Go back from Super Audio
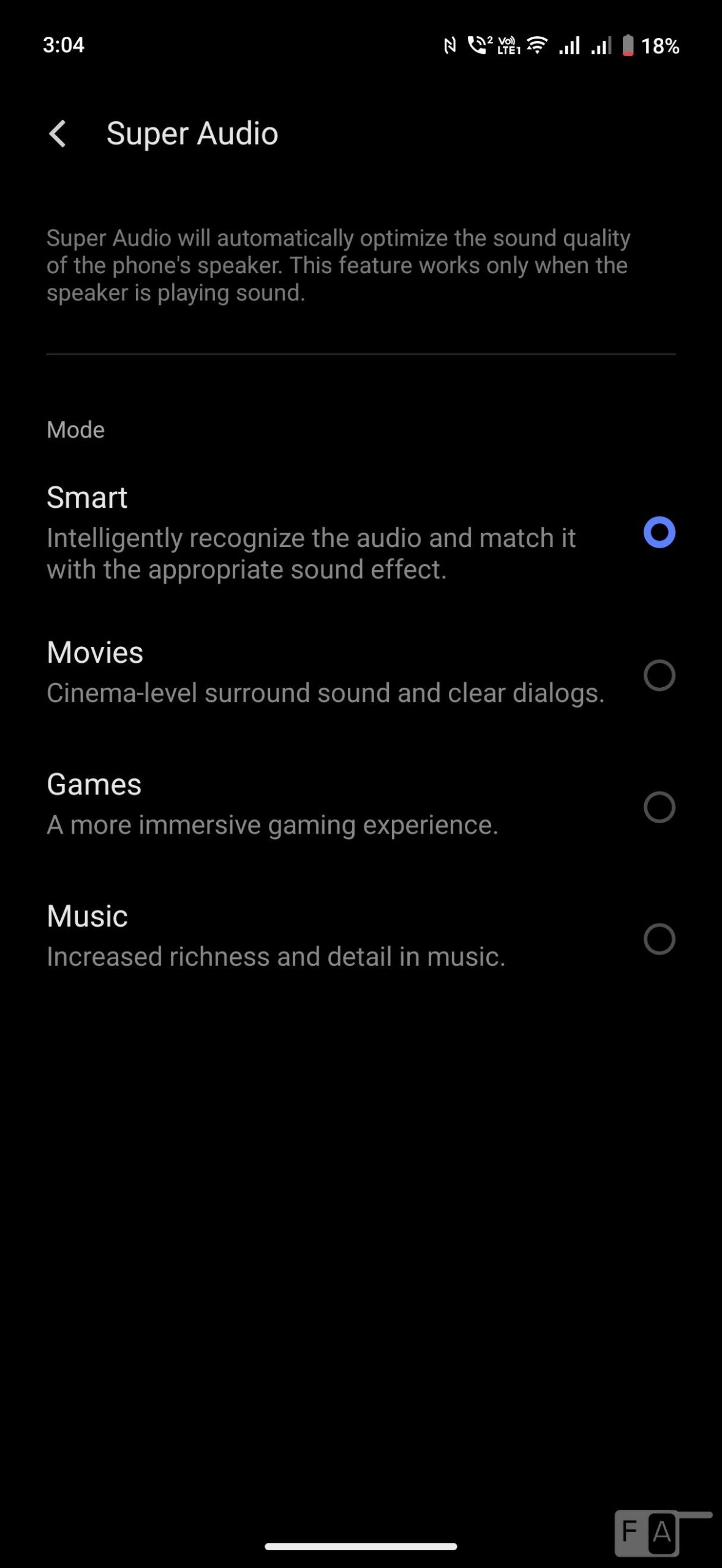This screenshot has height=1568, width=722. coord(58,134)
